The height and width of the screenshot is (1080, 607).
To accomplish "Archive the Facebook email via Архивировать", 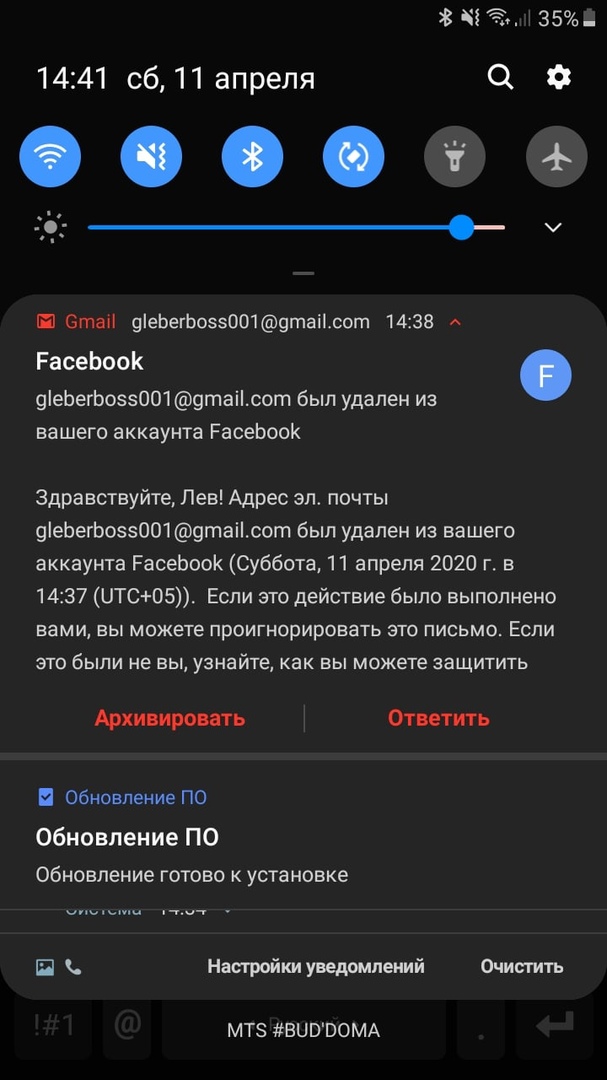I will point(170,718).
